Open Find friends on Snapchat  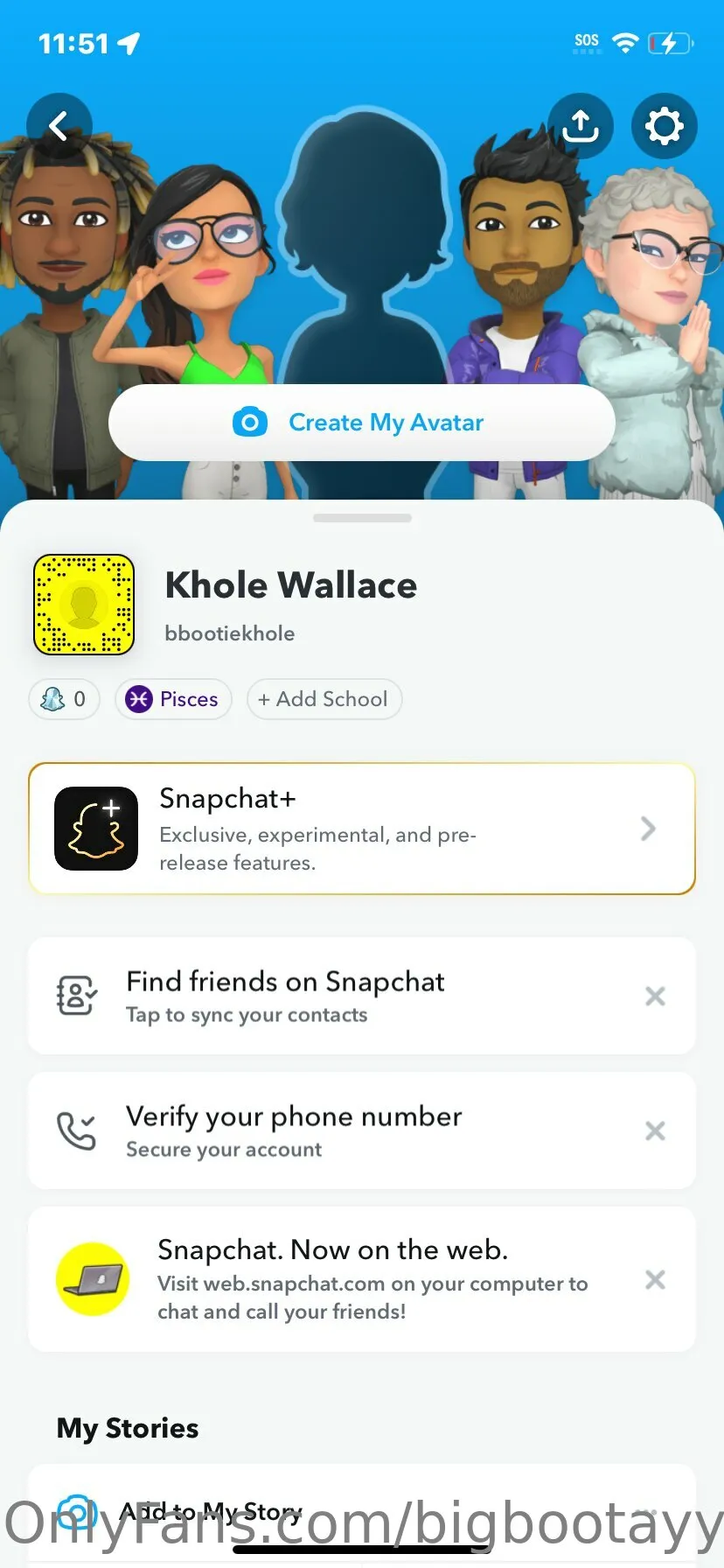point(332,996)
